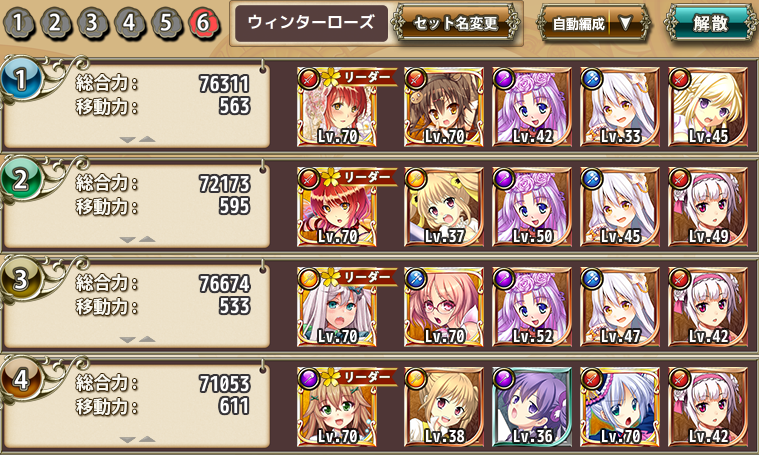Switch to party set 3
Viewport: 759px width, 455px height.
[94, 22]
